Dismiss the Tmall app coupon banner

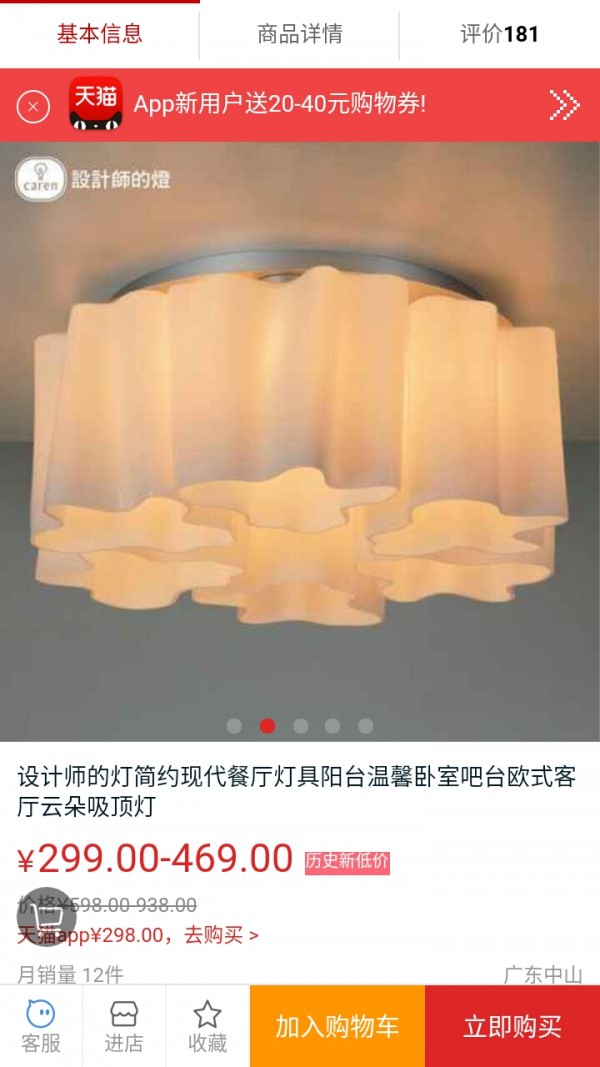(x=33, y=105)
